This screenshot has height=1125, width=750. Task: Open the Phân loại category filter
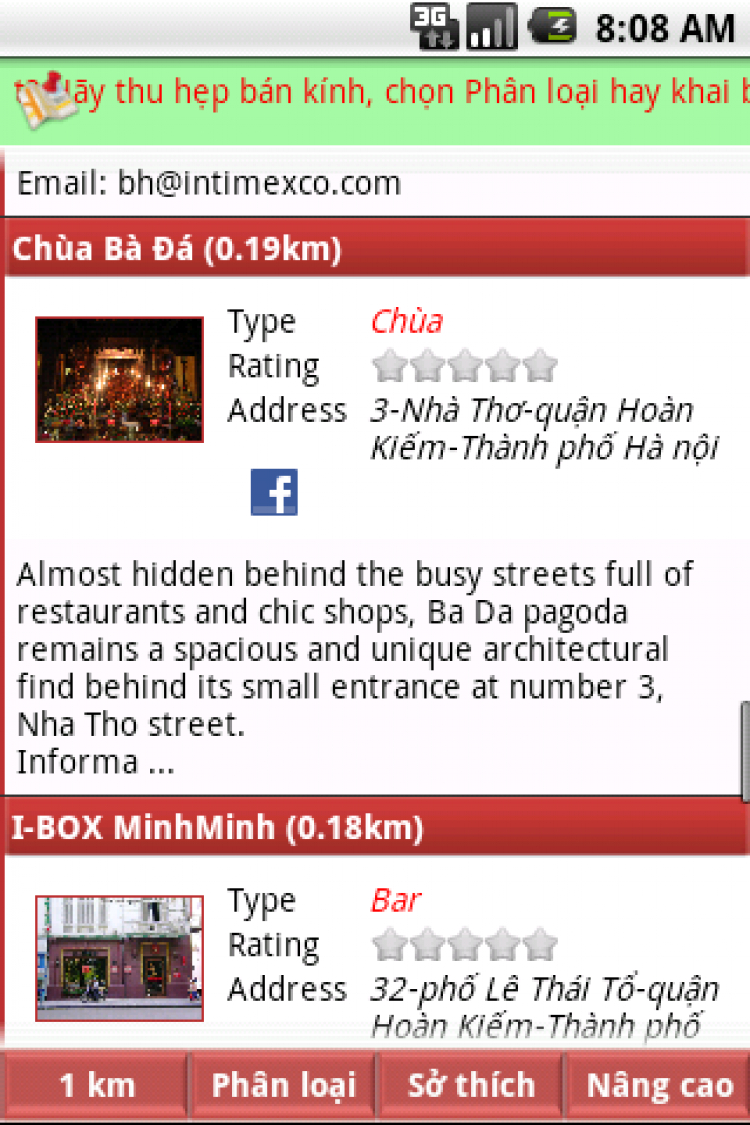(x=283, y=1086)
